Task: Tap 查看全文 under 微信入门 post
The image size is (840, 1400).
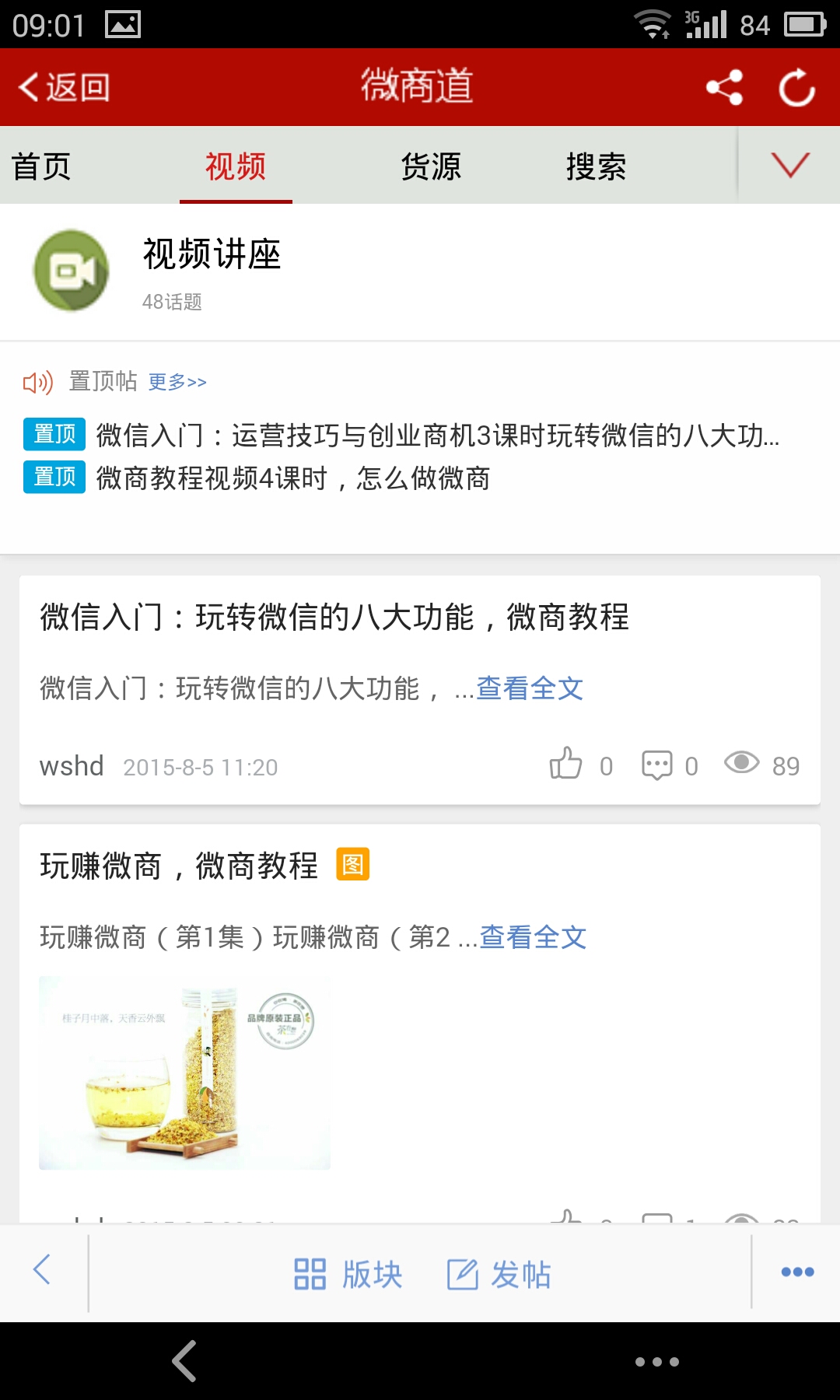Action: [530, 688]
